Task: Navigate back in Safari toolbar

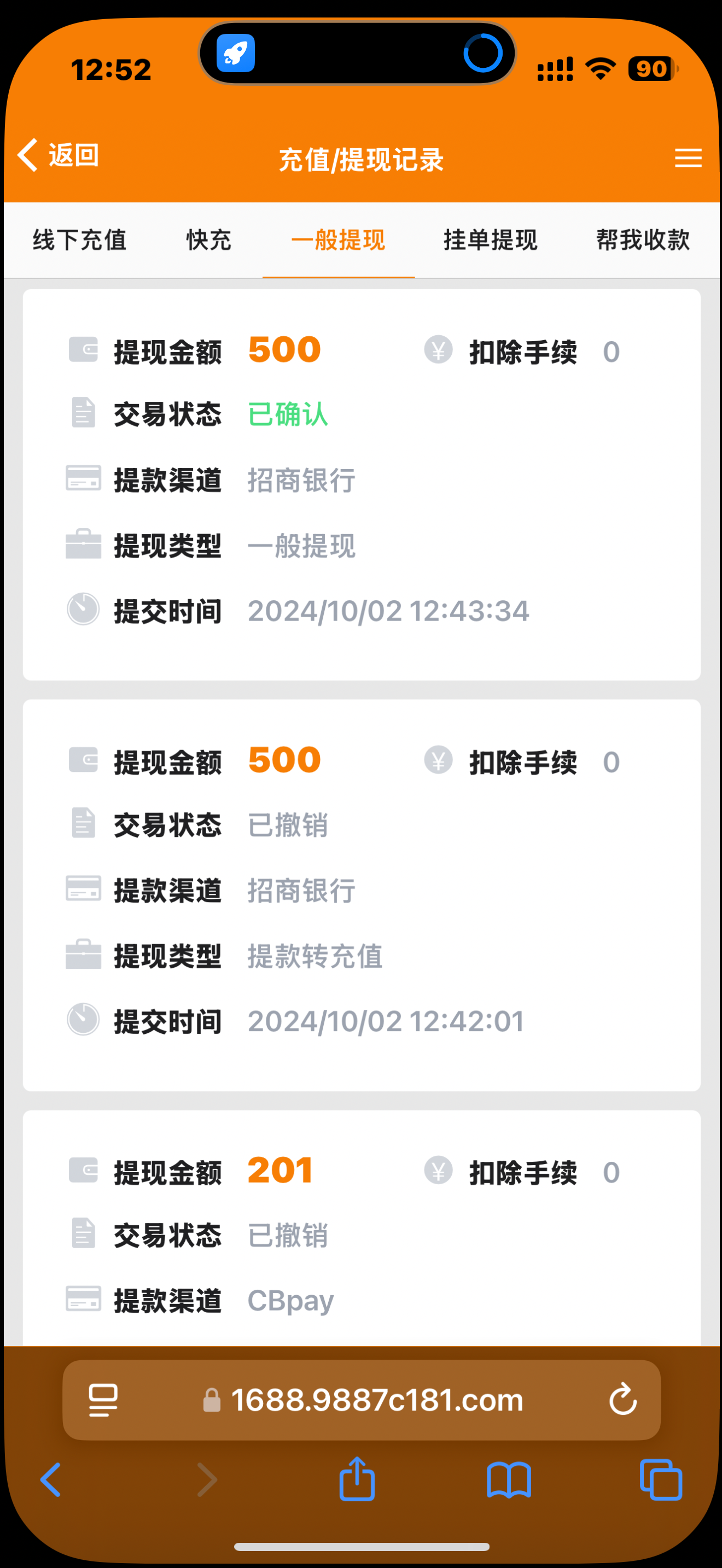Action: [51, 1480]
